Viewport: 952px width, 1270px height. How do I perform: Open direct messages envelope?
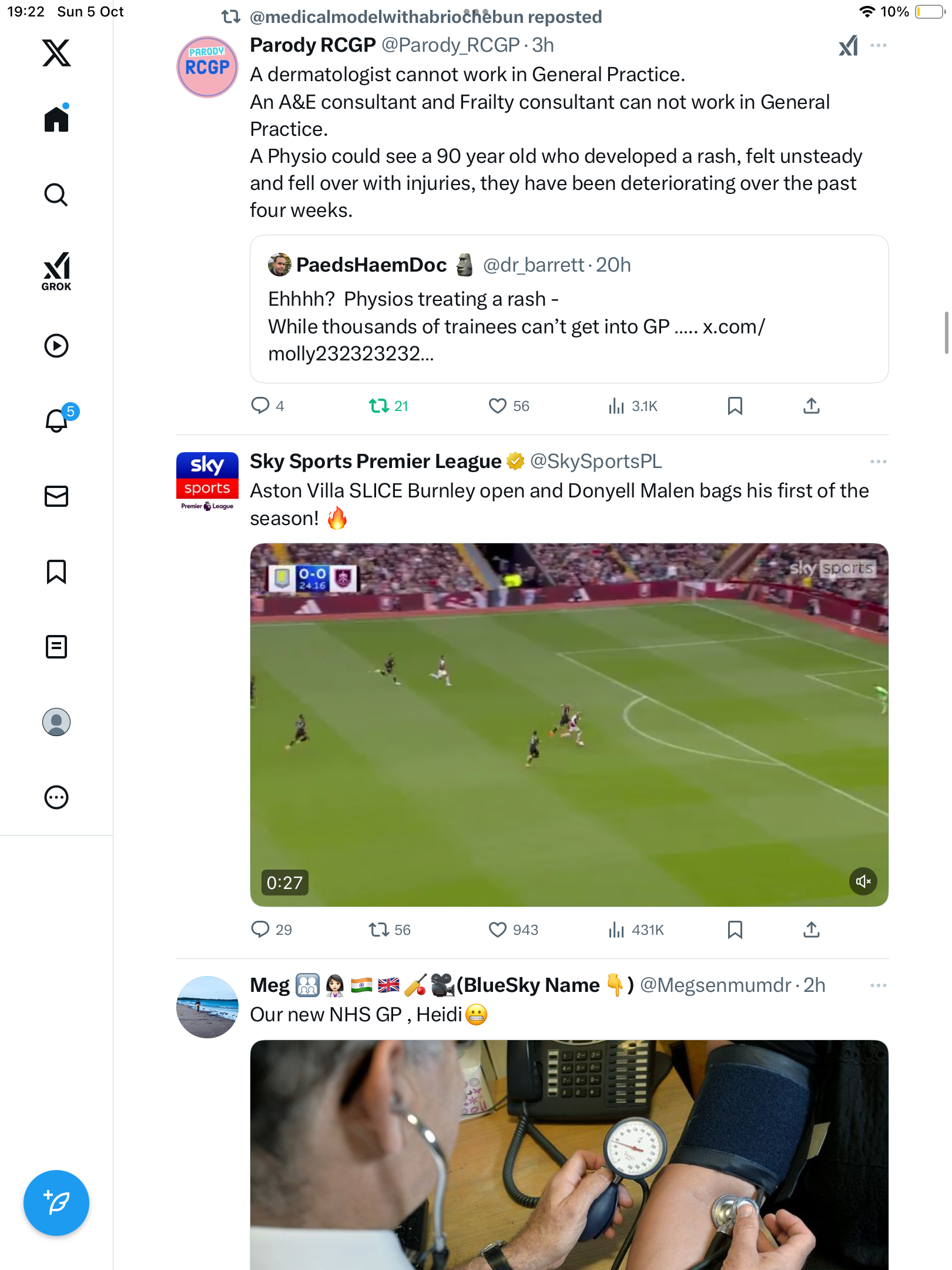[56, 496]
